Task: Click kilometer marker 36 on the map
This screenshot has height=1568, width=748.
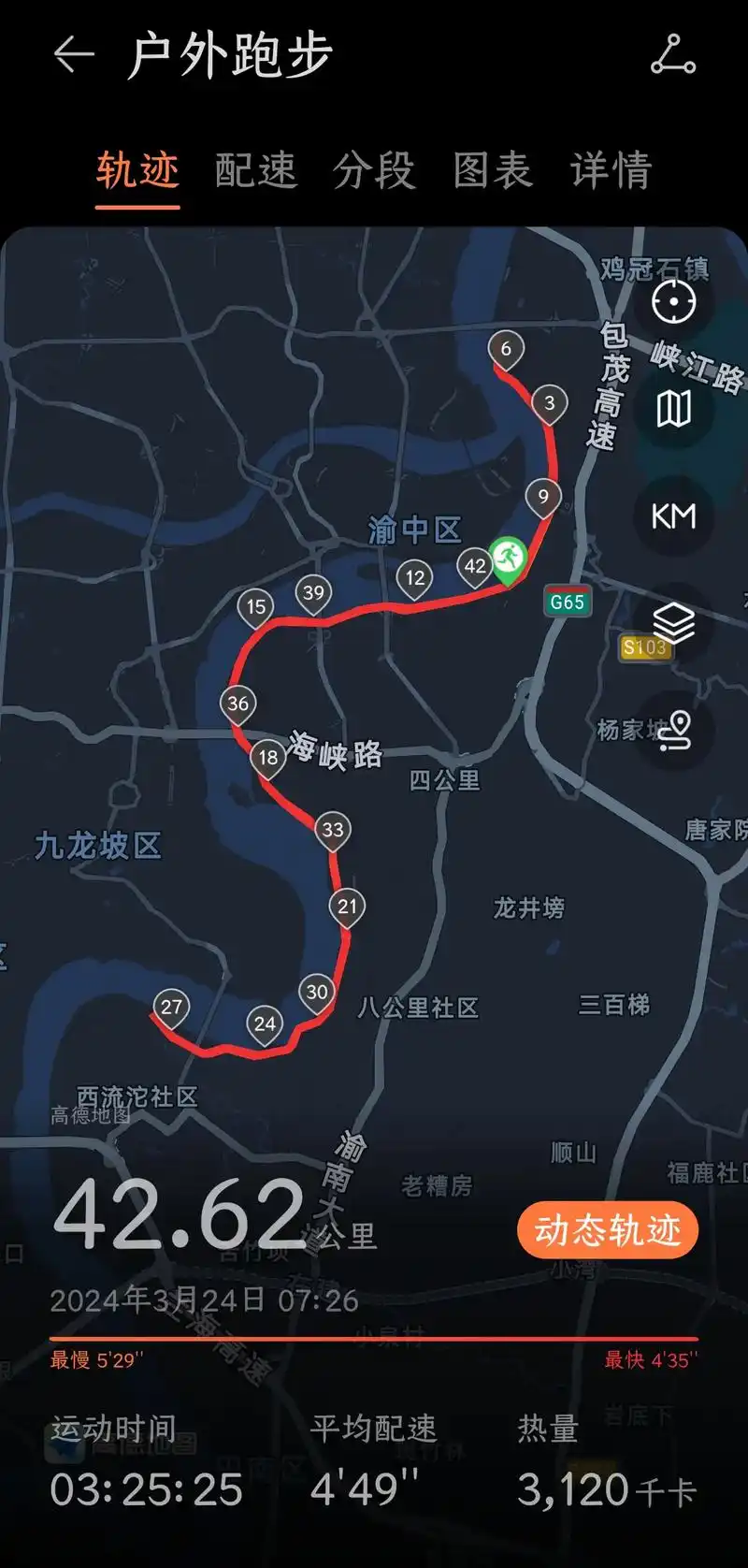Action: click(237, 701)
